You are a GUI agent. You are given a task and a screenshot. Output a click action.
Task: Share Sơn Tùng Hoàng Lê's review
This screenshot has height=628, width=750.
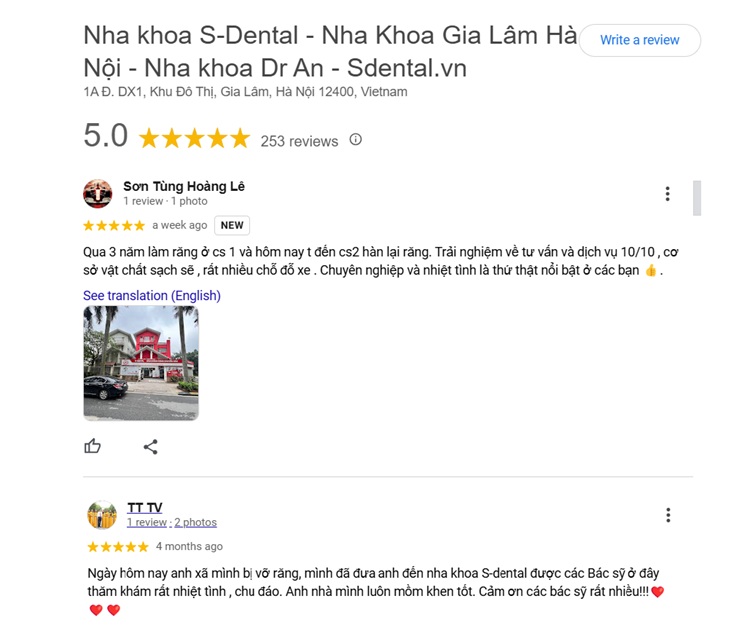coord(150,446)
